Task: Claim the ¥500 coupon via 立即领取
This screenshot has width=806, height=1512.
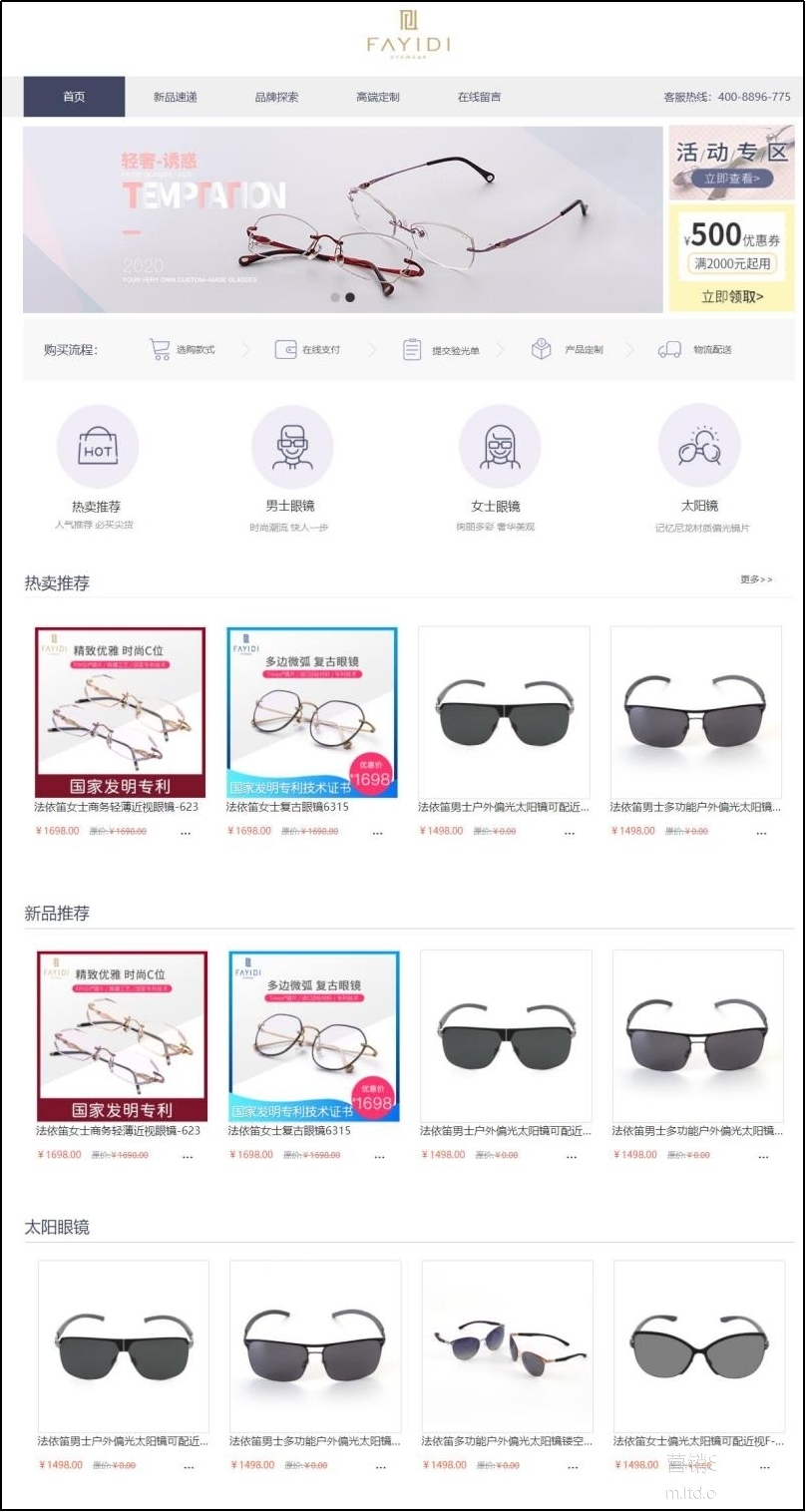Action: [x=732, y=296]
